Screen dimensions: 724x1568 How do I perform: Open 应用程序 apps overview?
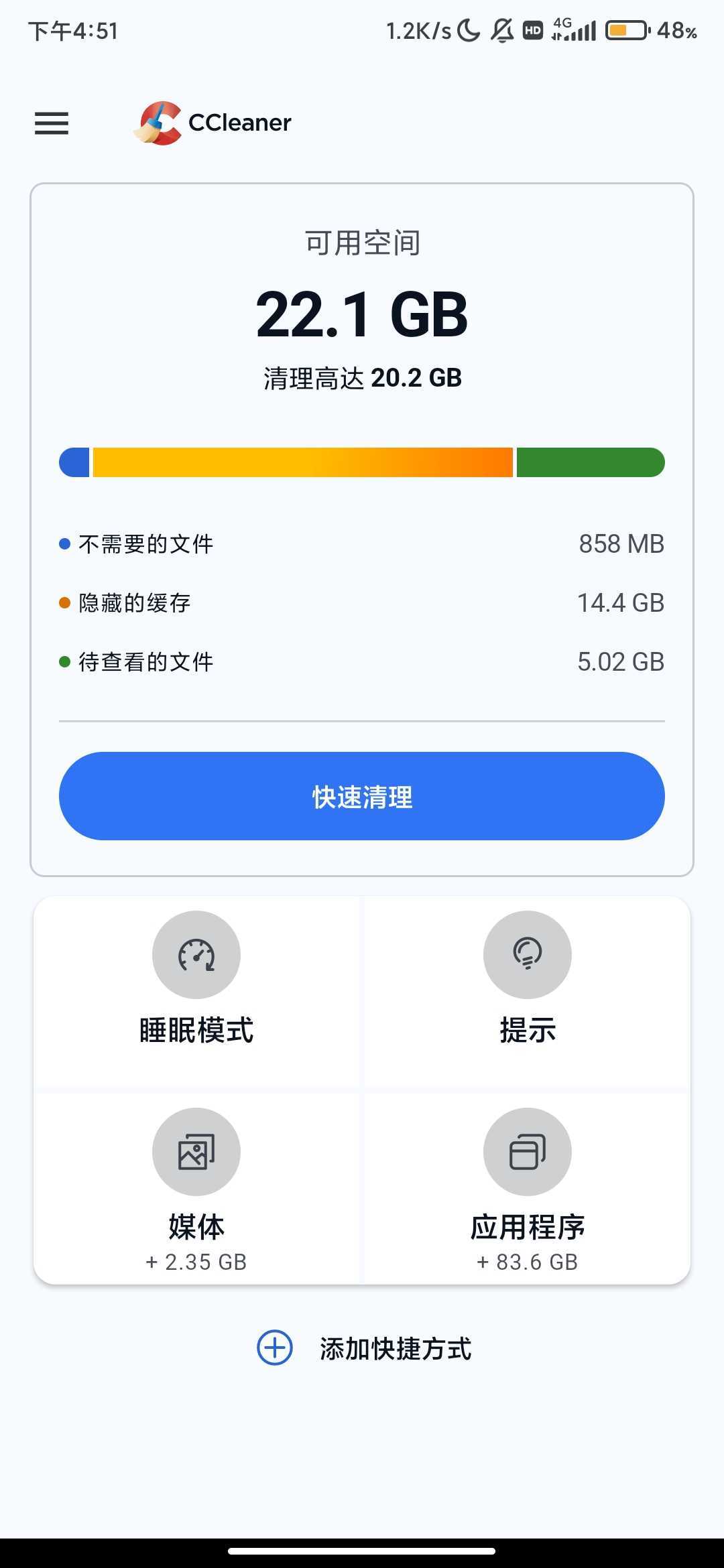tap(527, 1187)
